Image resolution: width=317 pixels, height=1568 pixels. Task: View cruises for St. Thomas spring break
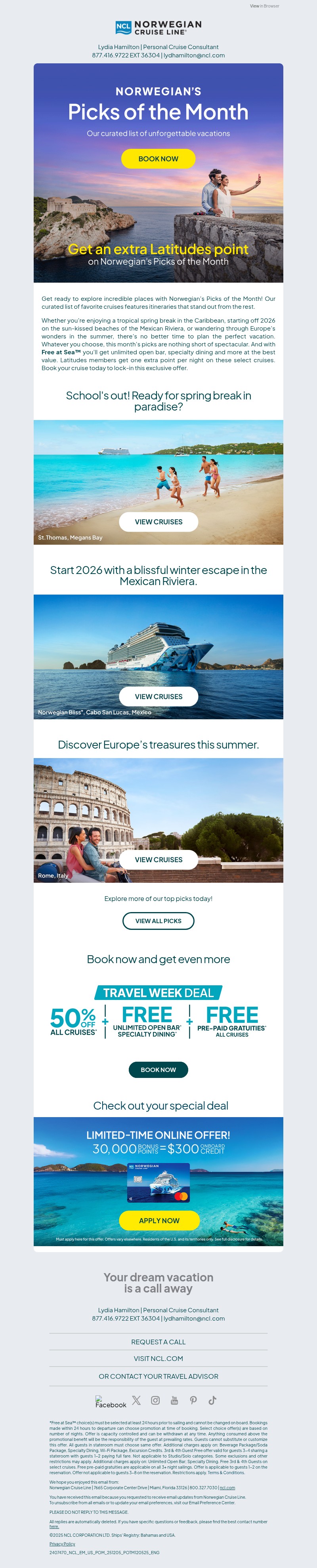pos(158,522)
